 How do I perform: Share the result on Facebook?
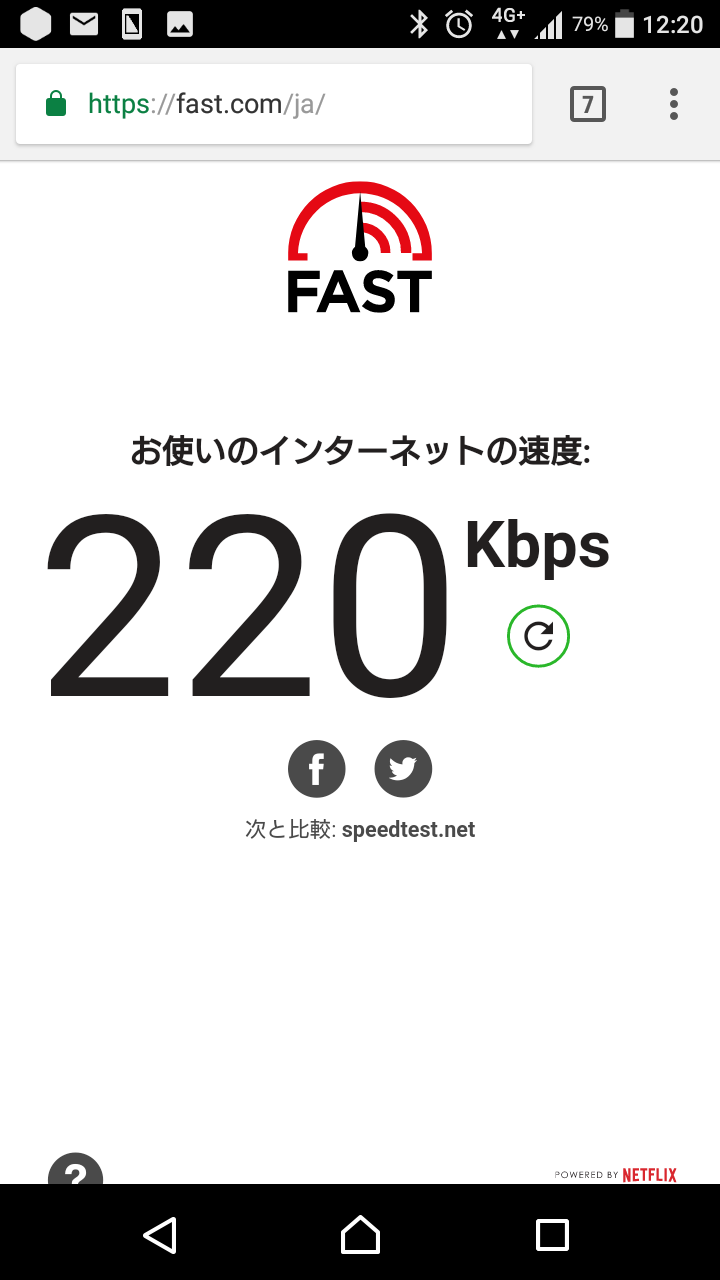point(317,769)
